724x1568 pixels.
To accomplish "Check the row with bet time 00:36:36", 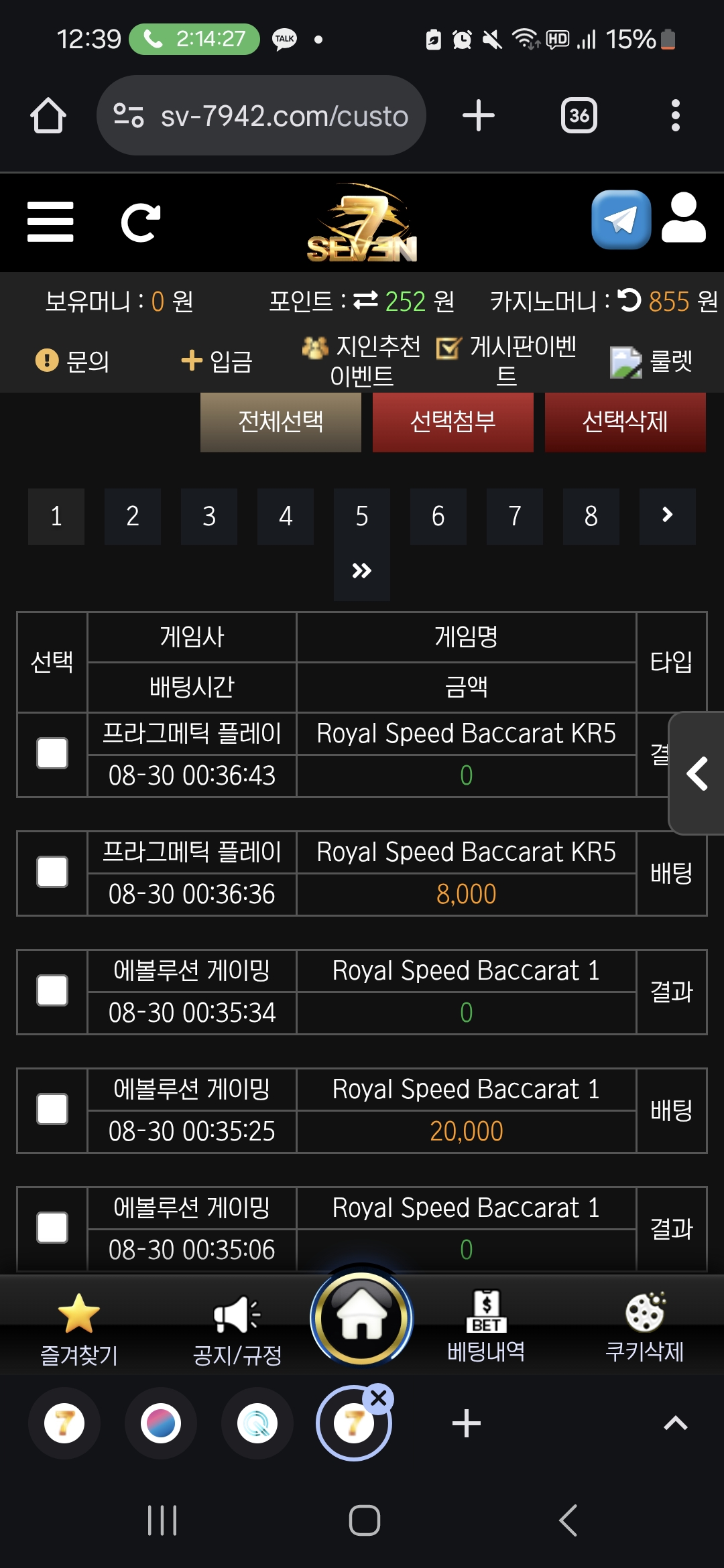I will pyautogui.click(x=52, y=872).
